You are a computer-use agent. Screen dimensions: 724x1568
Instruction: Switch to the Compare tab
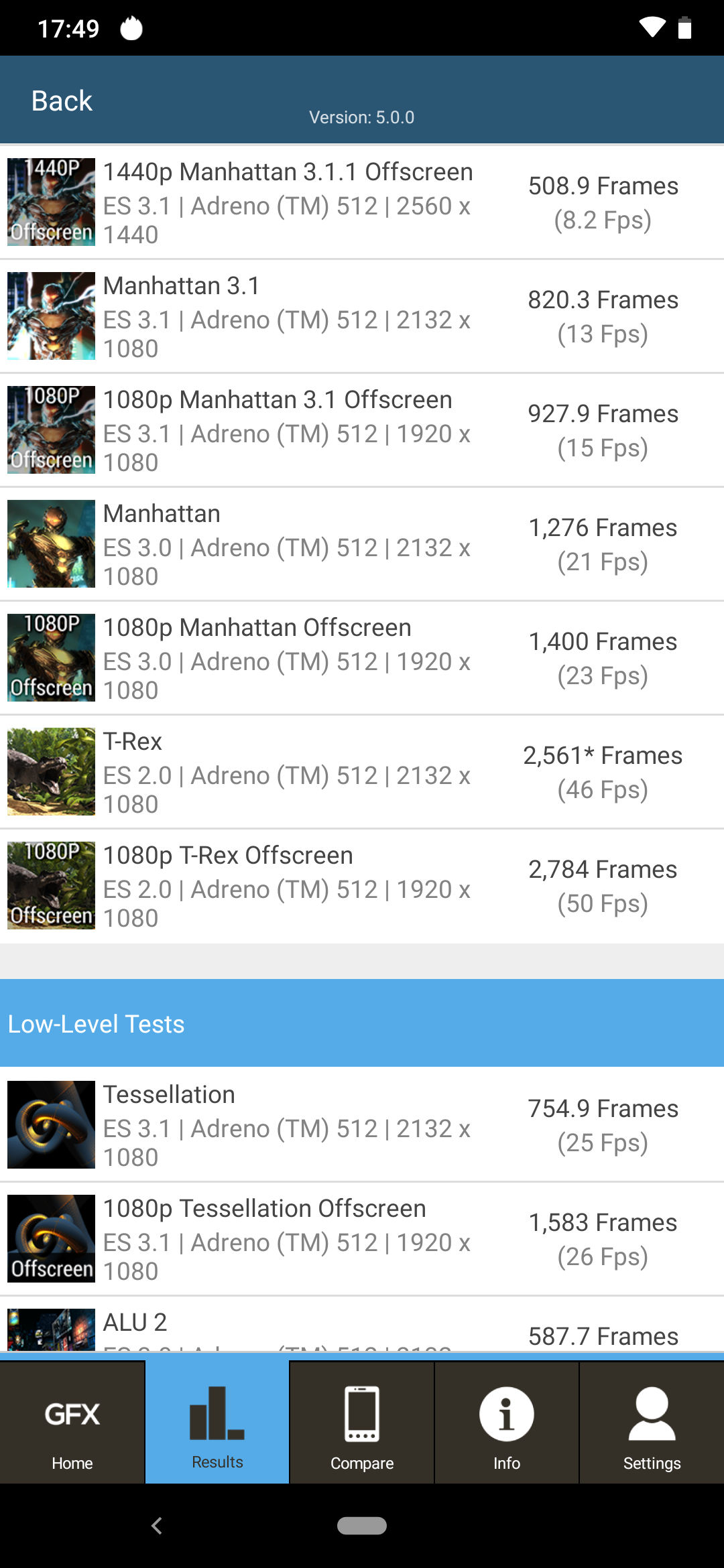coord(362,1422)
